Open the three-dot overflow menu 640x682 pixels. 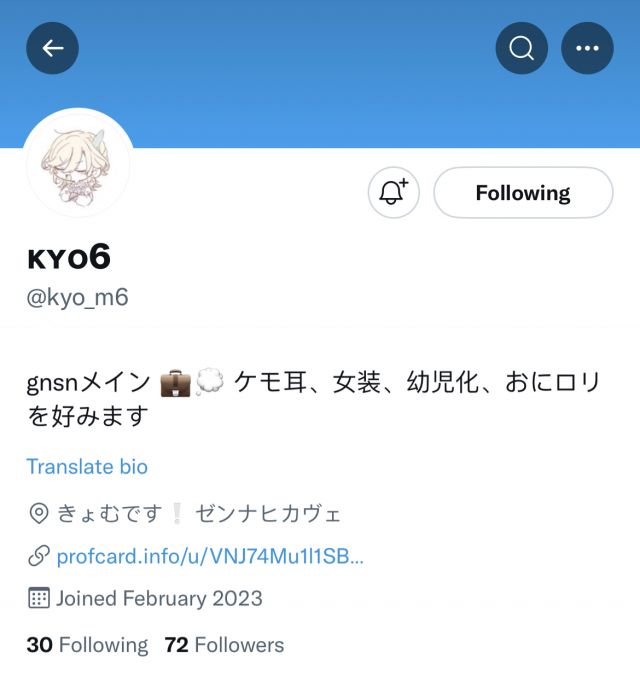[x=587, y=48]
